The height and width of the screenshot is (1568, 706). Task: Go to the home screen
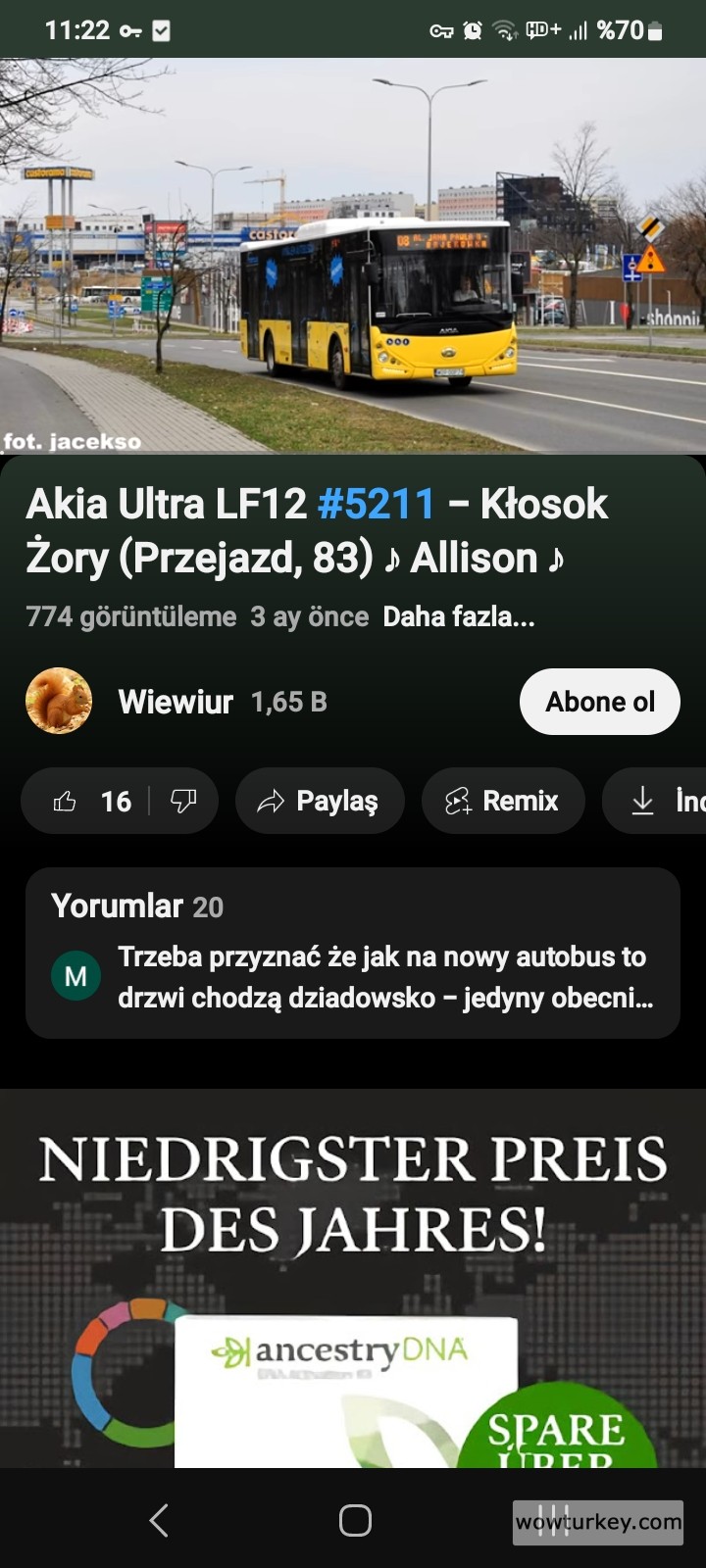pyautogui.click(x=355, y=1520)
